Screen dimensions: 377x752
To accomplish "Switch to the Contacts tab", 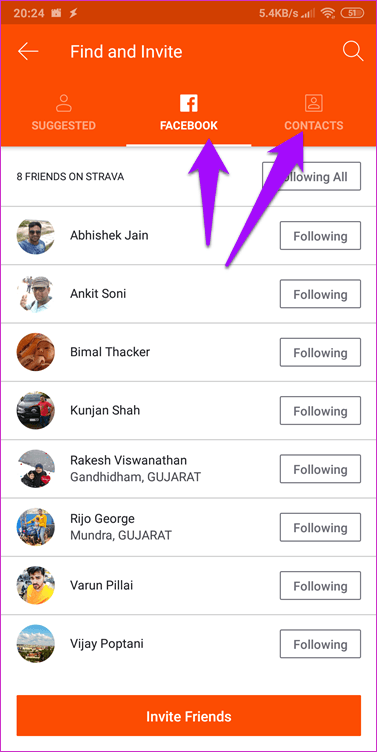I will [314, 113].
